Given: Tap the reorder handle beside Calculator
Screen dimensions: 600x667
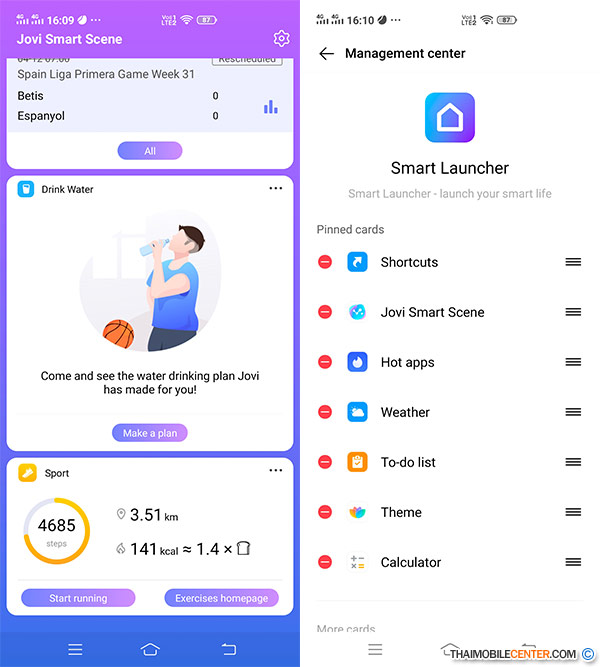Looking at the screenshot, I should click(573, 562).
